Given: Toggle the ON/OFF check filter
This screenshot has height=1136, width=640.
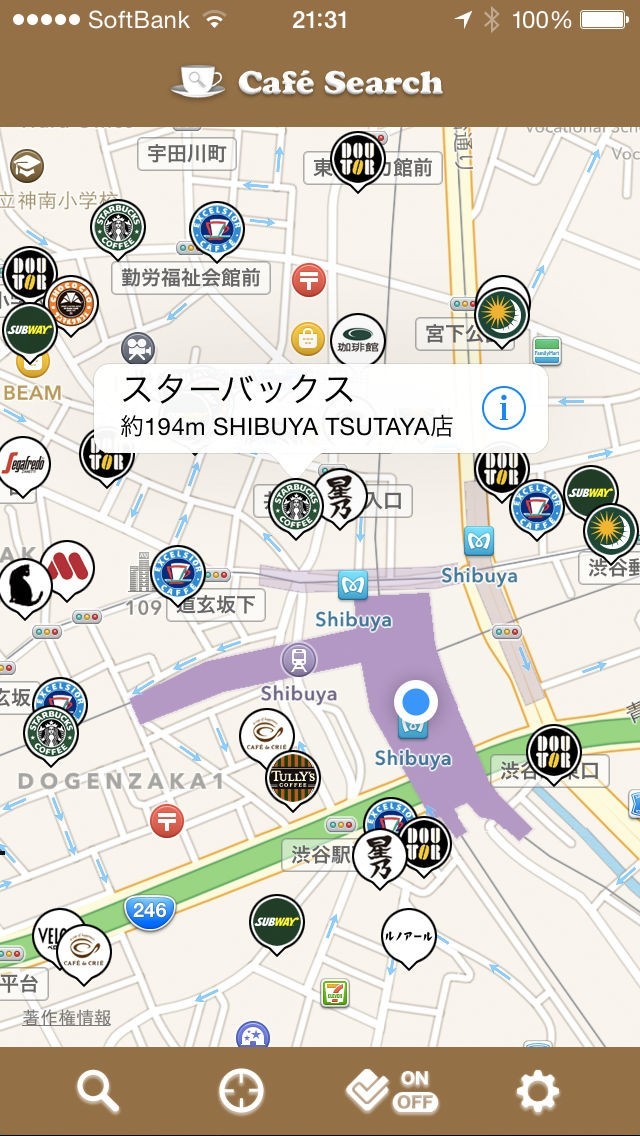Looking at the screenshot, I should (x=392, y=1091).
